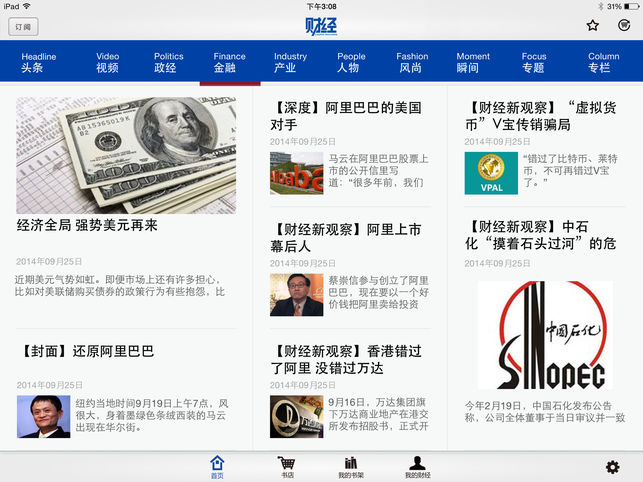Go to the People 人物 tab

point(351,63)
